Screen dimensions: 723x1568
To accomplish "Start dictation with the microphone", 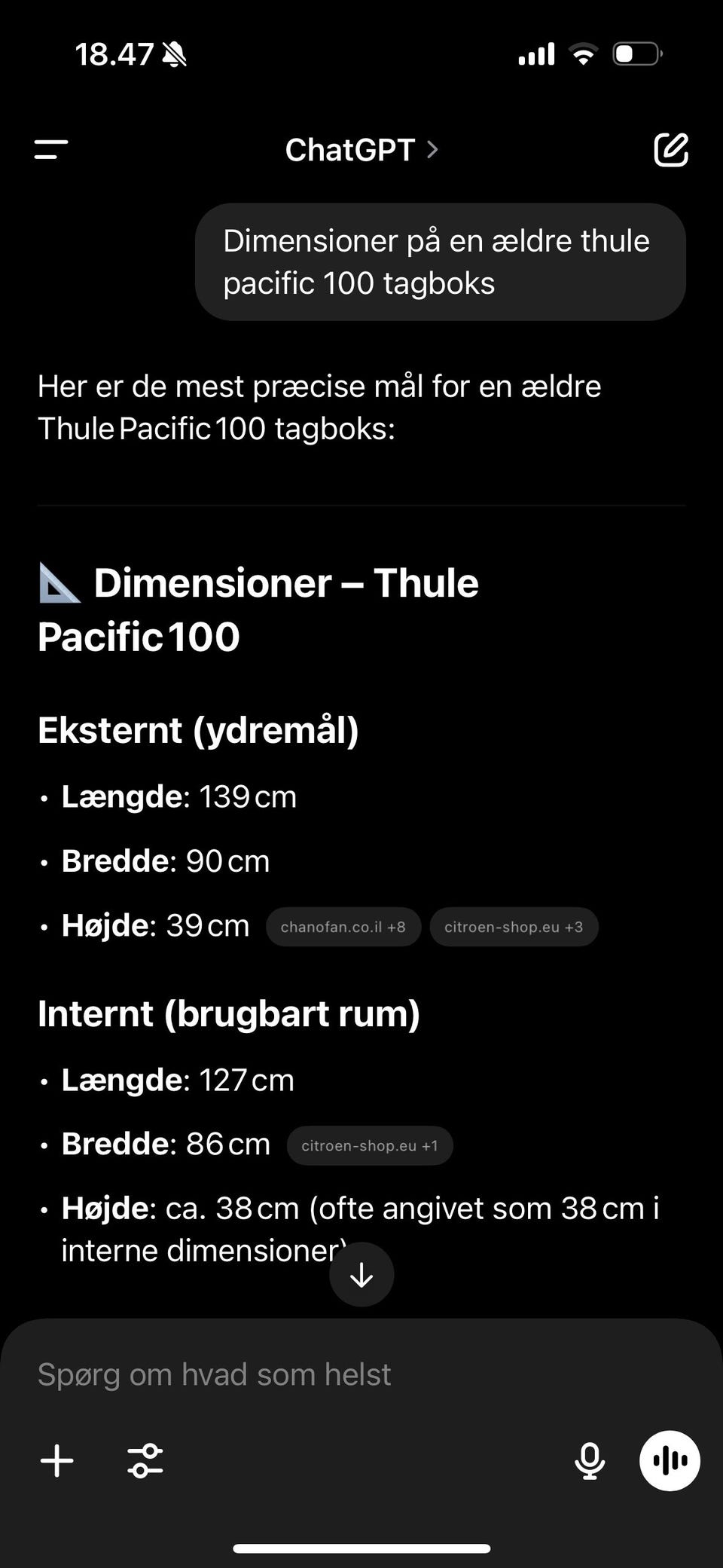I will click(589, 1461).
